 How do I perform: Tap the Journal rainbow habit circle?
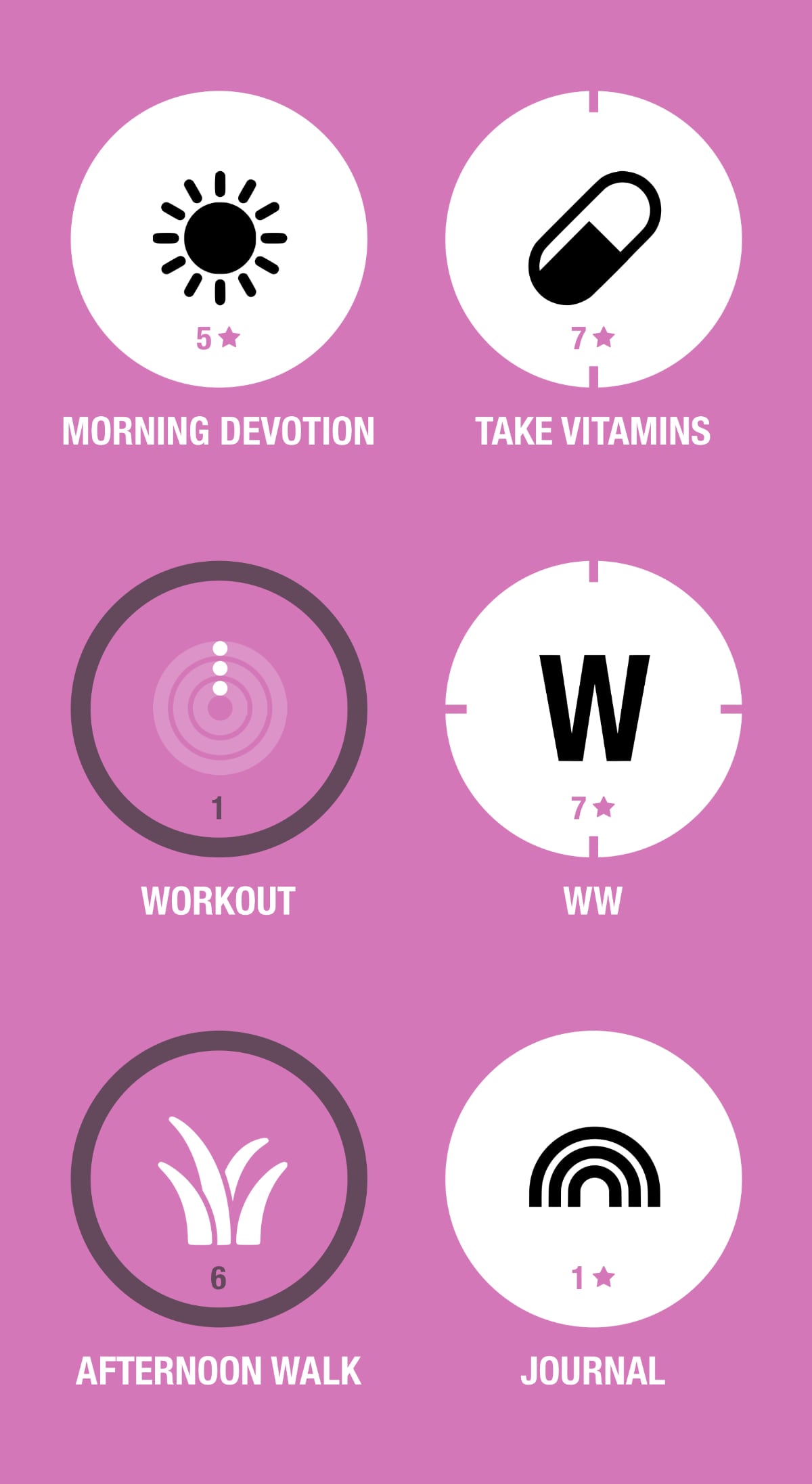click(593, 1179)
